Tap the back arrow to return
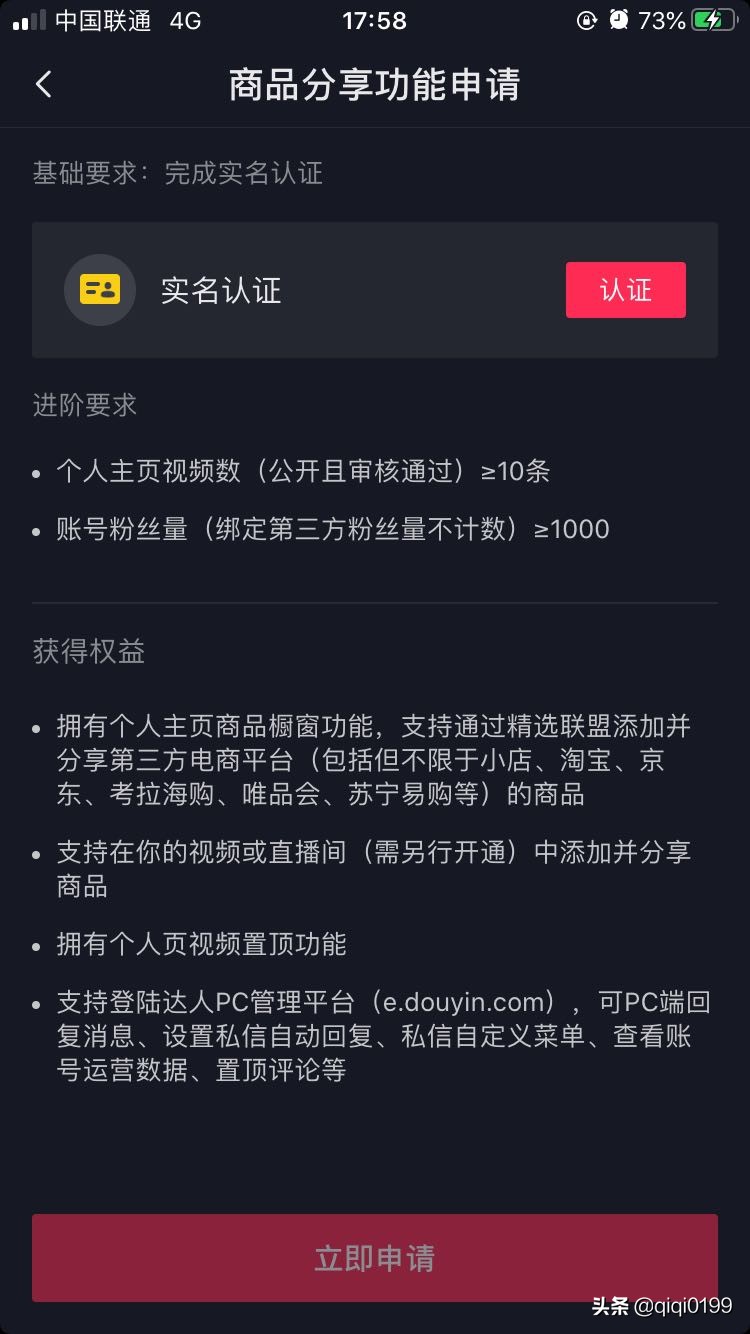 coord(43,85)
